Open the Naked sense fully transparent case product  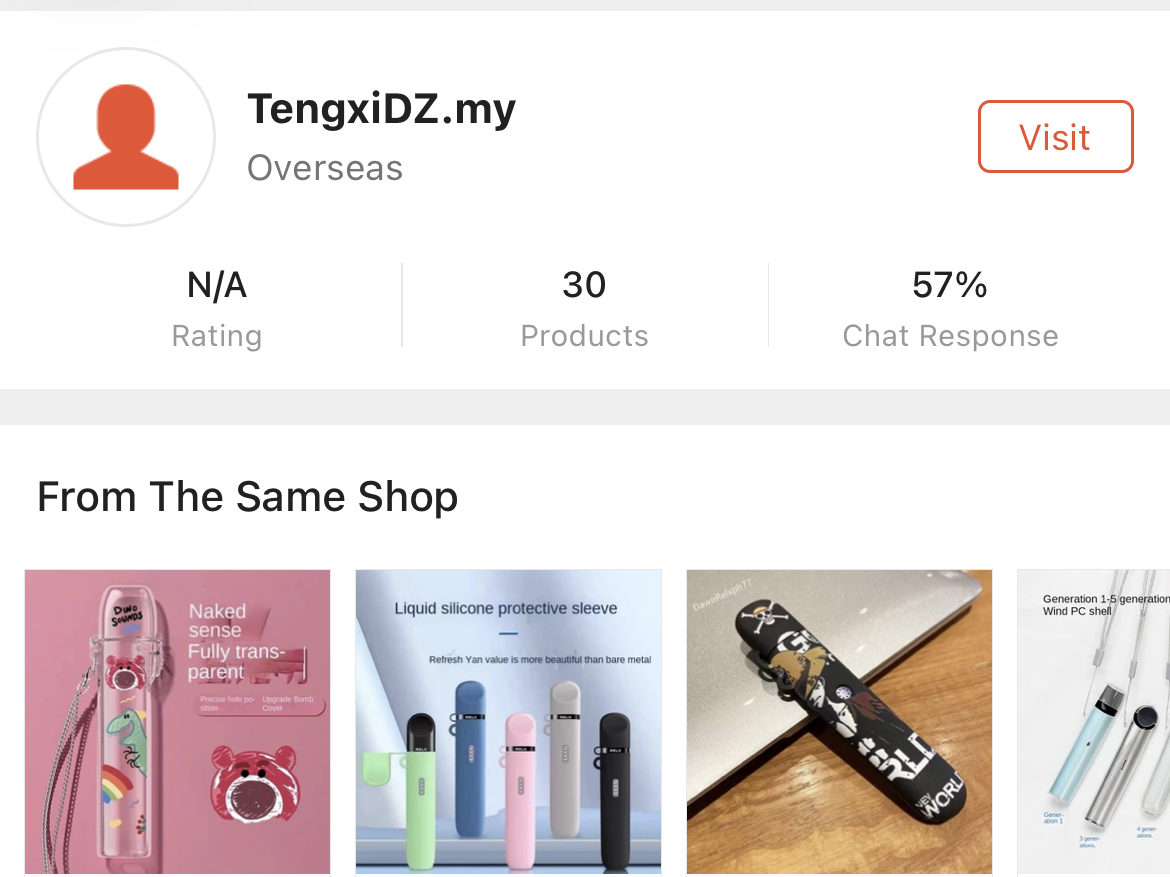click(x=177, y=722)
